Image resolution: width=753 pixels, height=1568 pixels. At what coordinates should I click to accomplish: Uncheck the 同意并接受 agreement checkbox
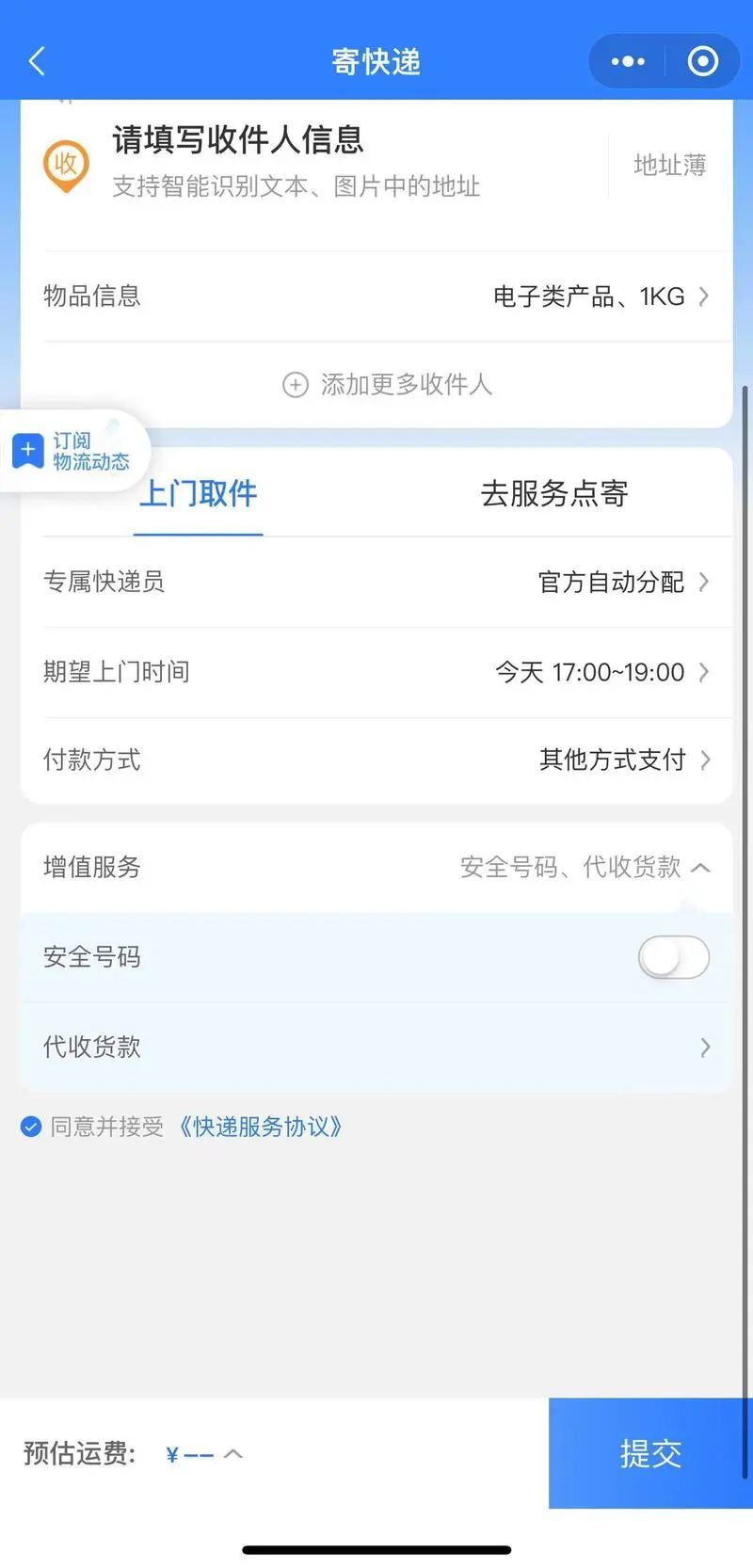[x=31, y=1127]
